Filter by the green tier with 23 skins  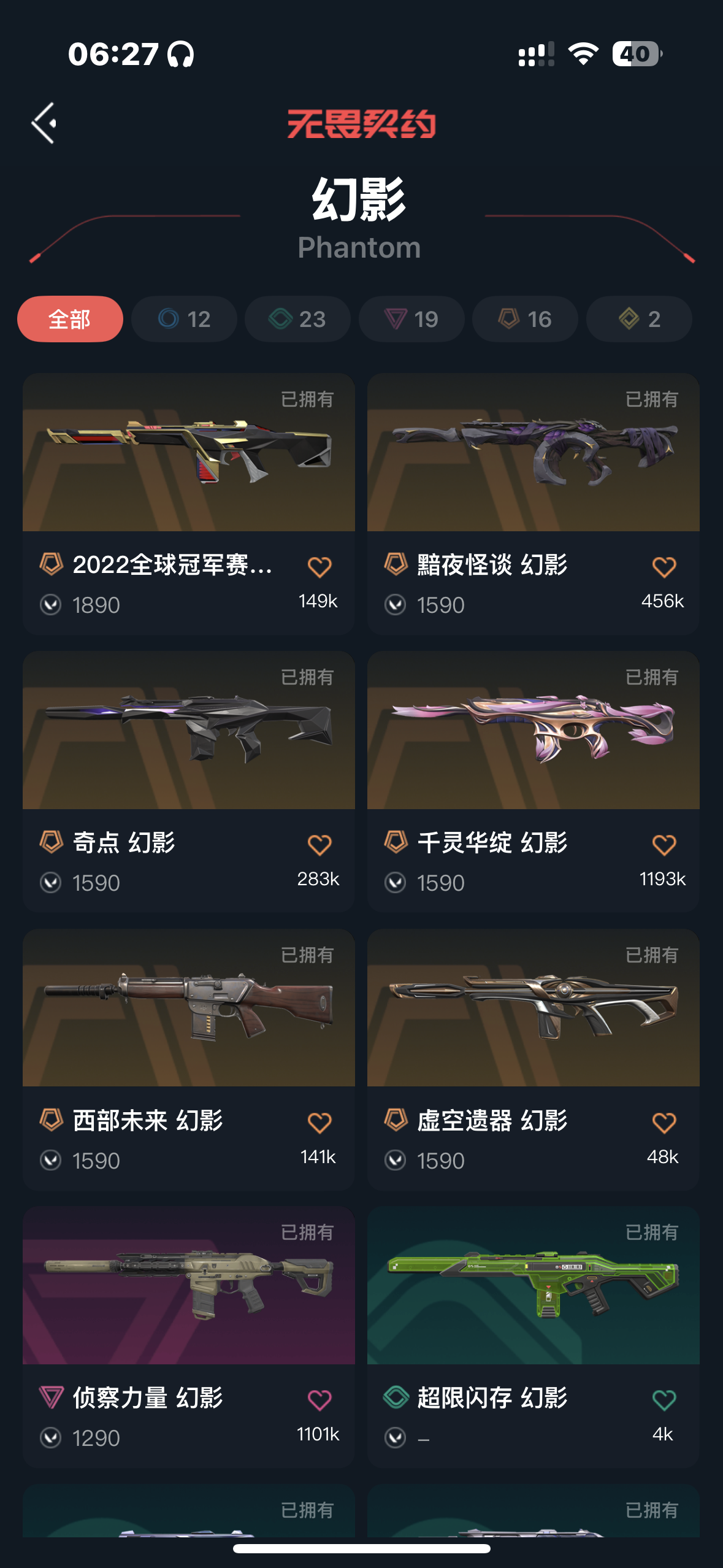(x=297, y=319)
